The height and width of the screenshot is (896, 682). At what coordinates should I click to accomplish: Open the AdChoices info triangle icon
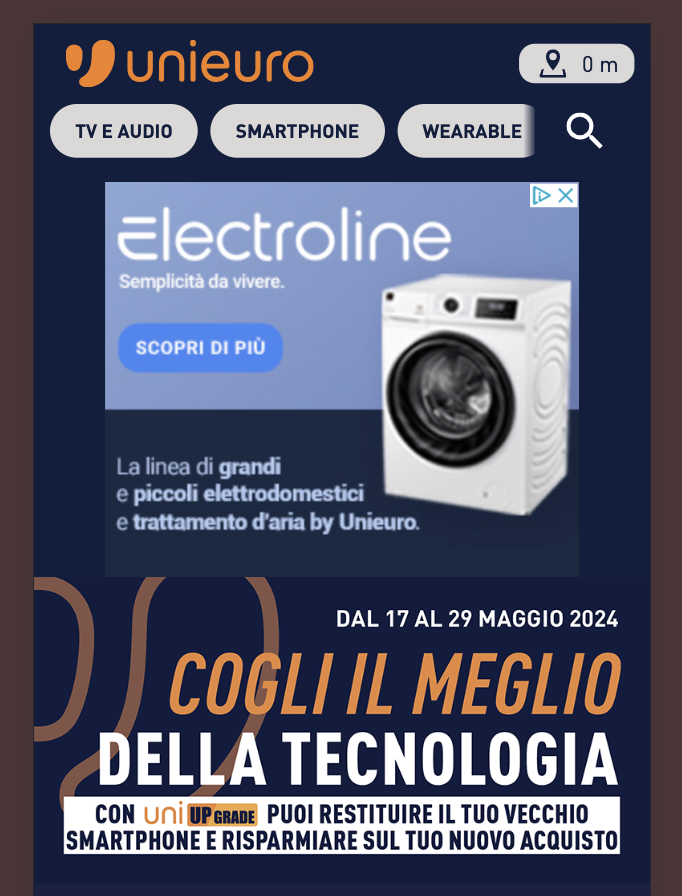[x=542, y=195]
